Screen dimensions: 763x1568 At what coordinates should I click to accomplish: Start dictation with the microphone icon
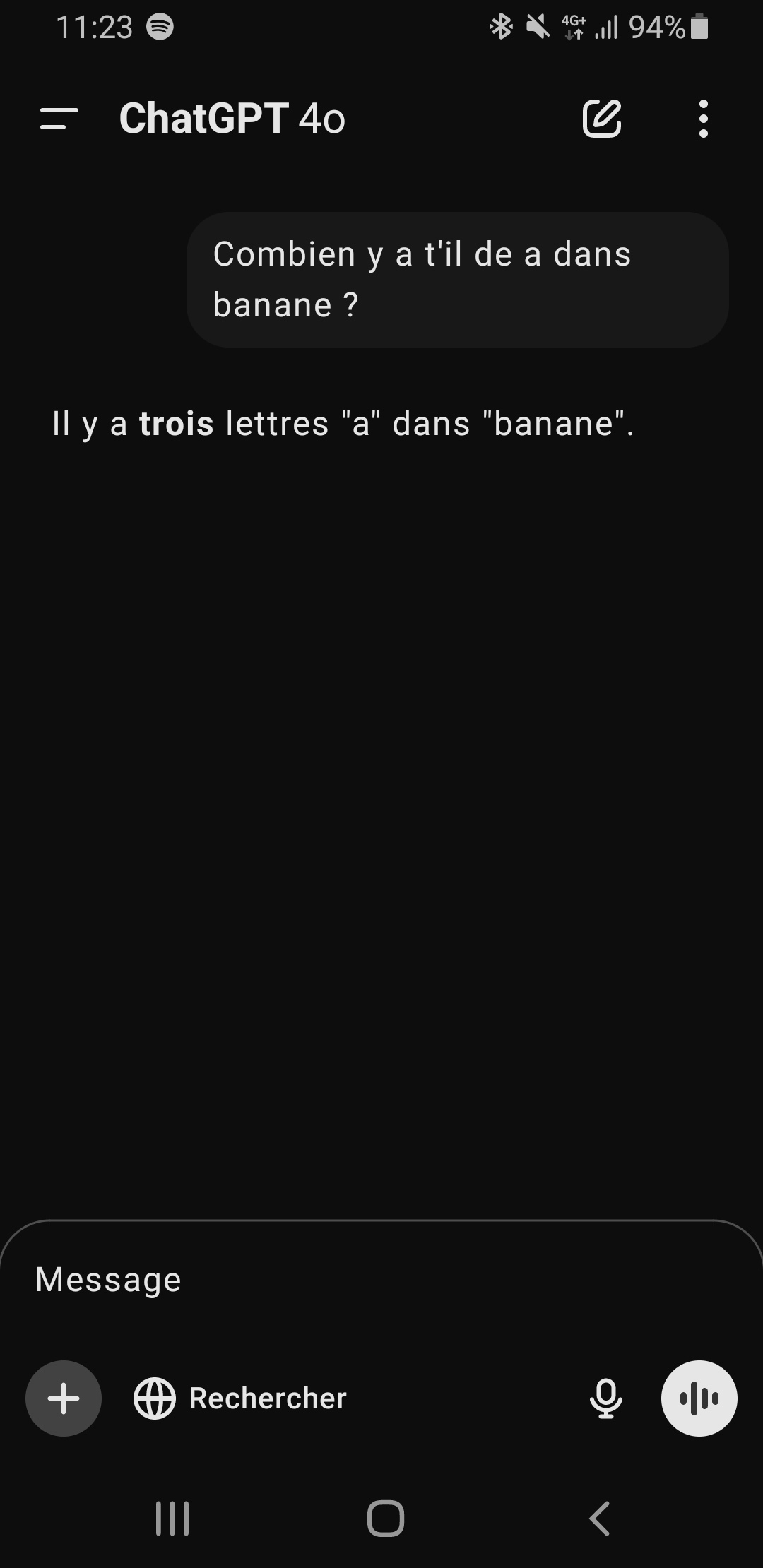(605, 1398)
